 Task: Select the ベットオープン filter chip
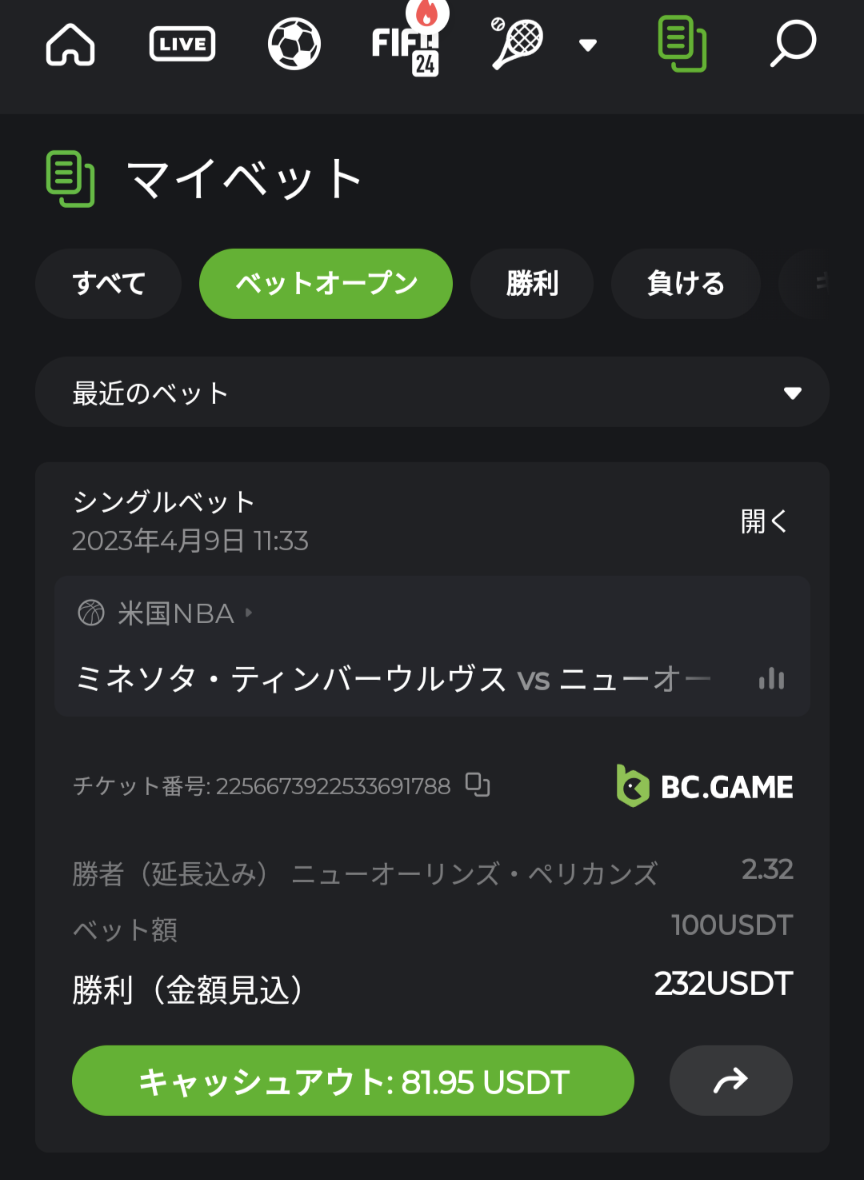point(326,284)
